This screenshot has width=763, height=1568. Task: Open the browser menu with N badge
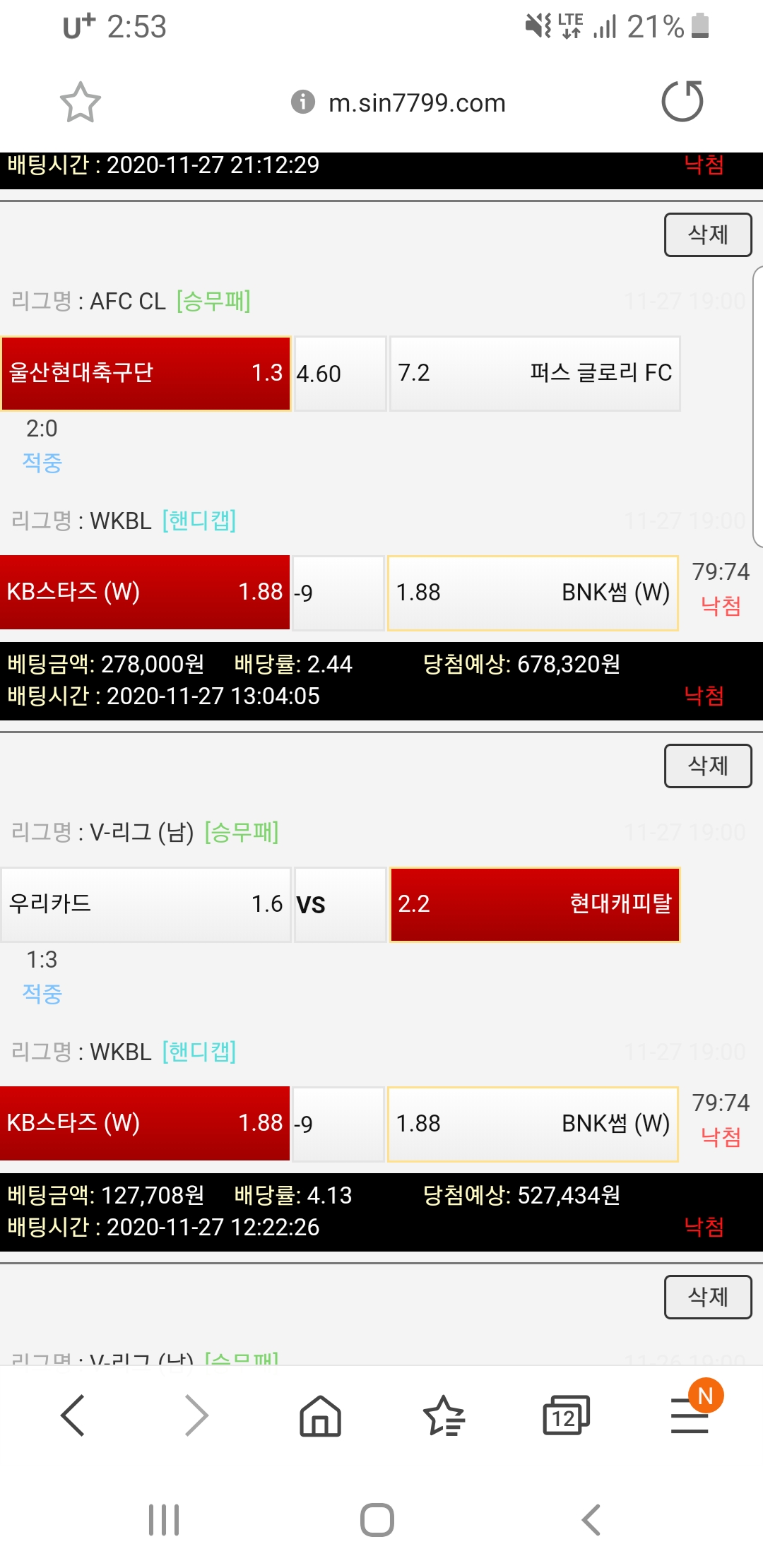pos(690,1415)
